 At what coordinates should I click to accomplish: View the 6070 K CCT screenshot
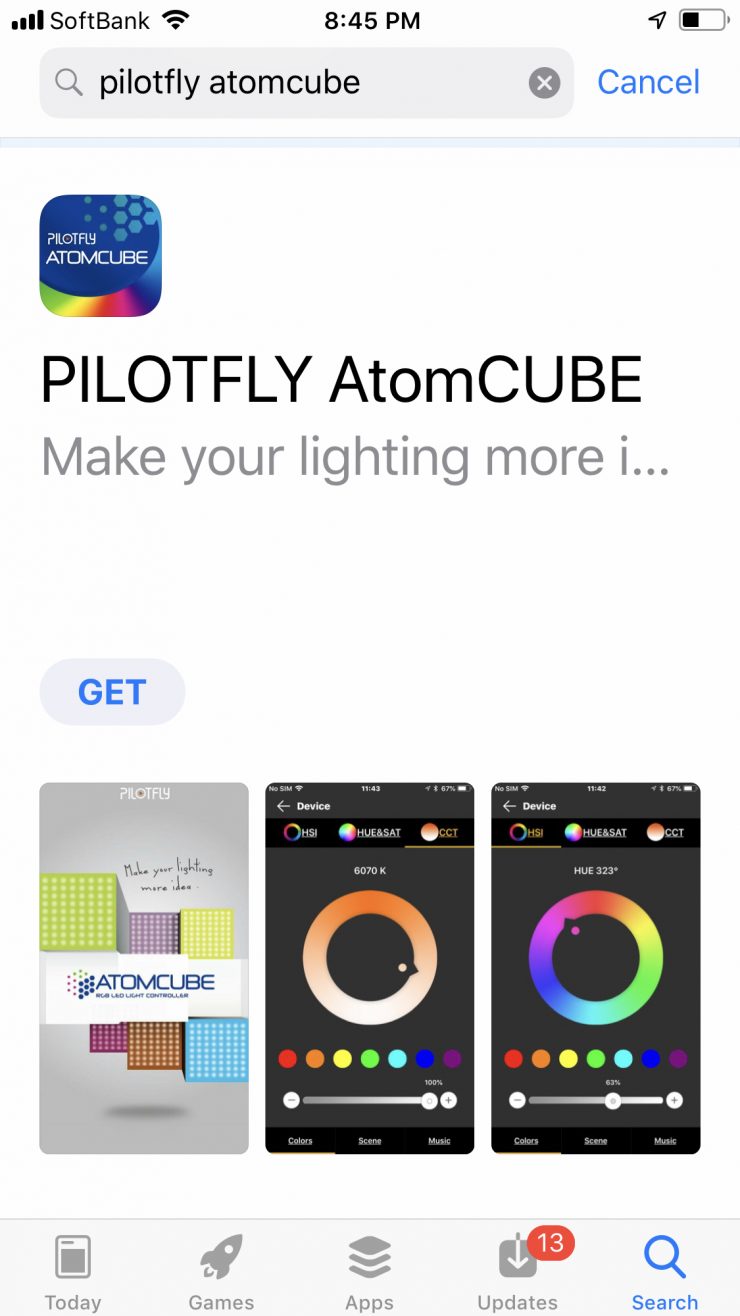coord(370,968)
